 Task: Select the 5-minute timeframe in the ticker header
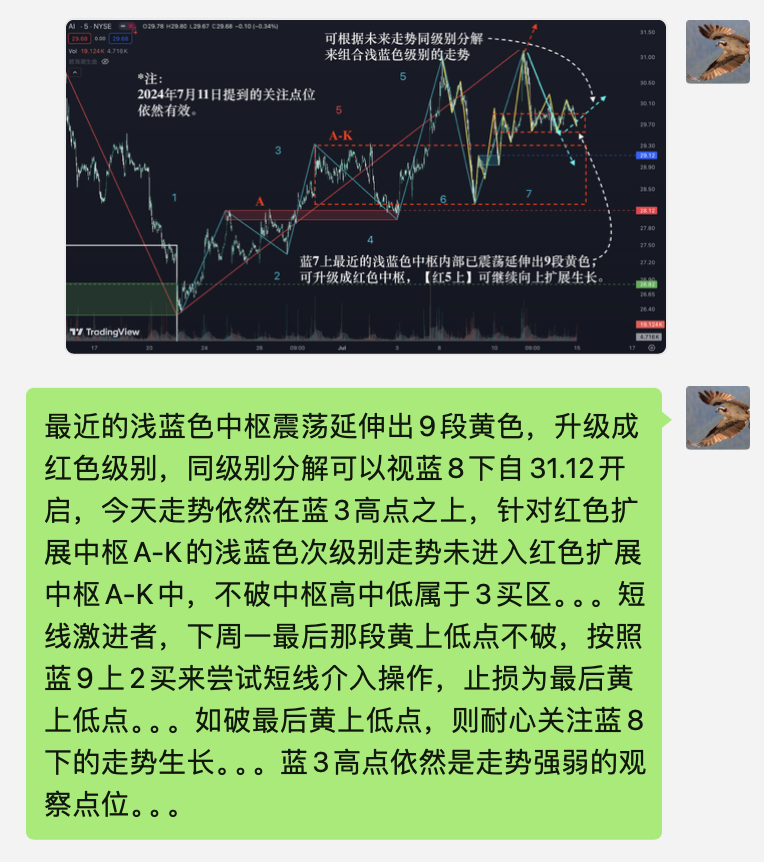coord(83,24)
